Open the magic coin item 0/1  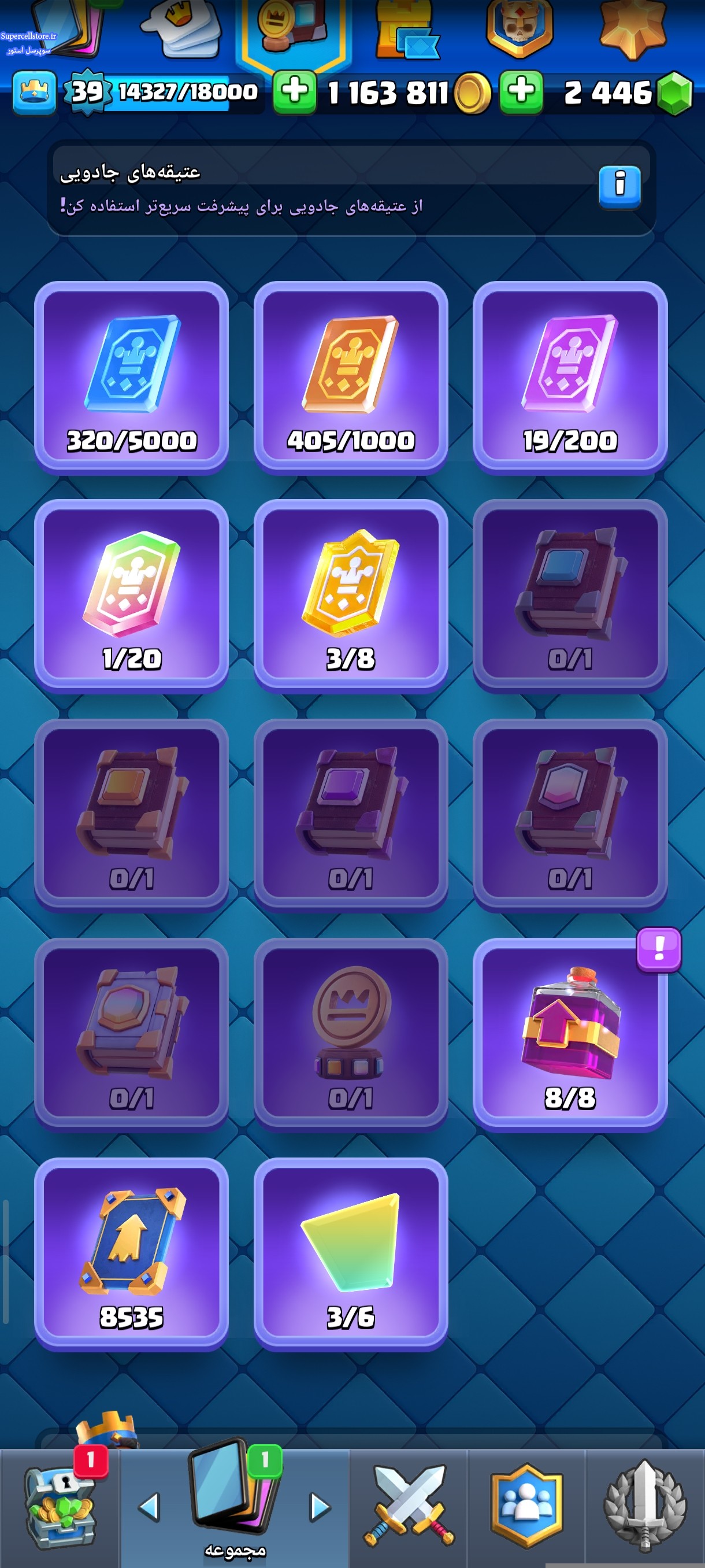tap(351, 1034)
